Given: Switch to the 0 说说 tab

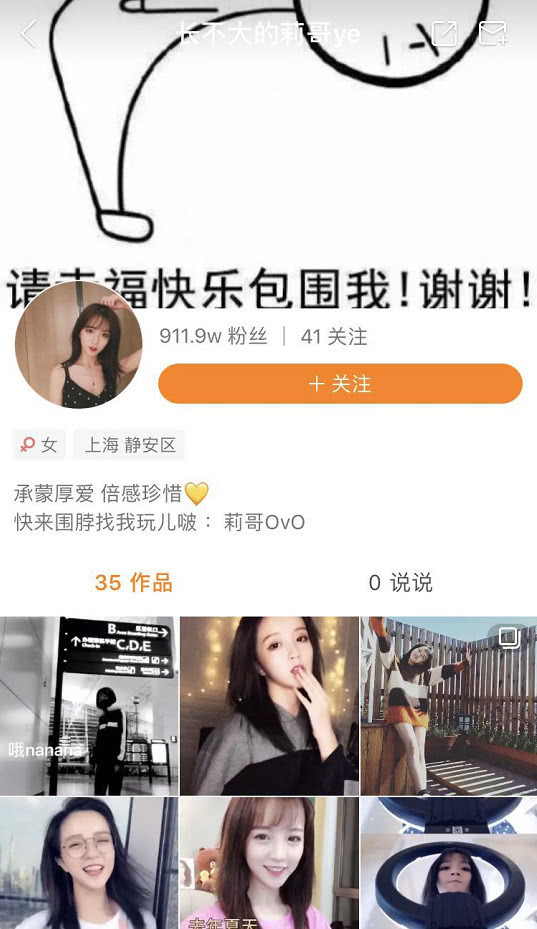Looking at the screenshot, I should (401, 582).
